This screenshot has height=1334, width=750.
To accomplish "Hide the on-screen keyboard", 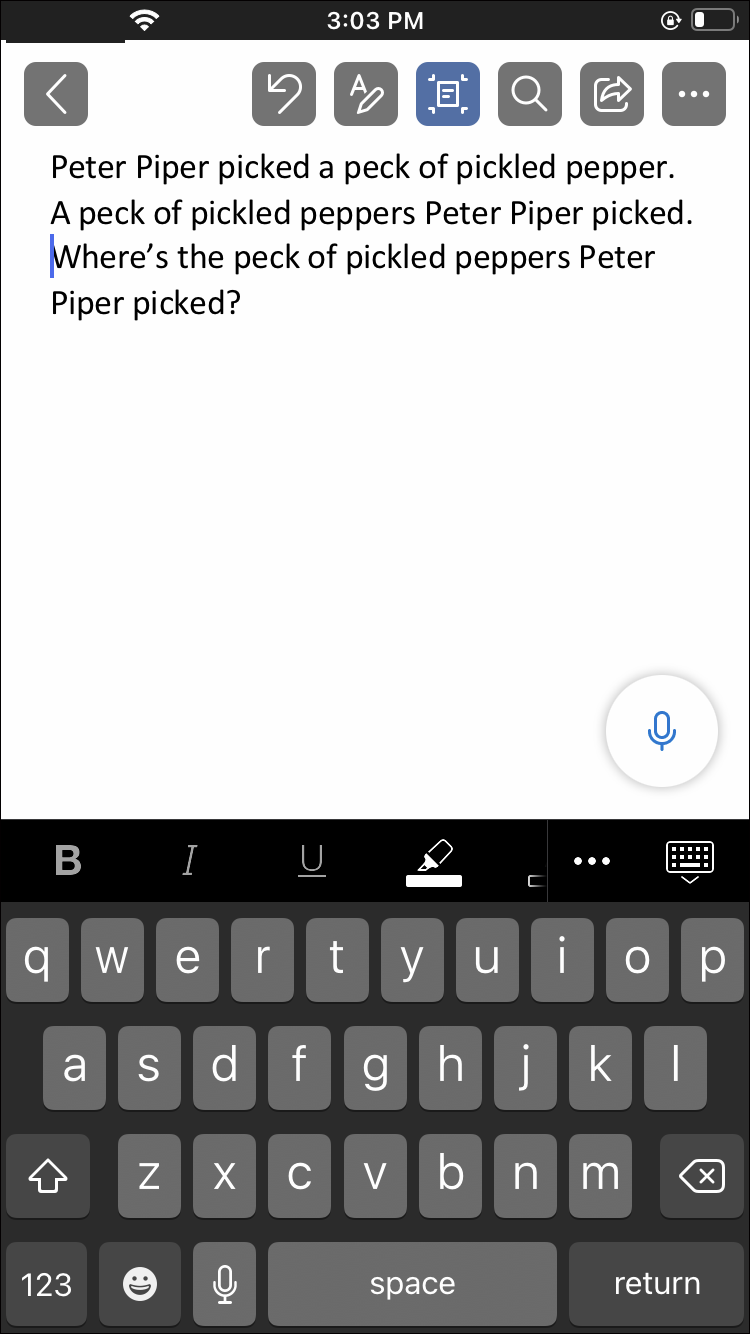I will tap(689, 861).
